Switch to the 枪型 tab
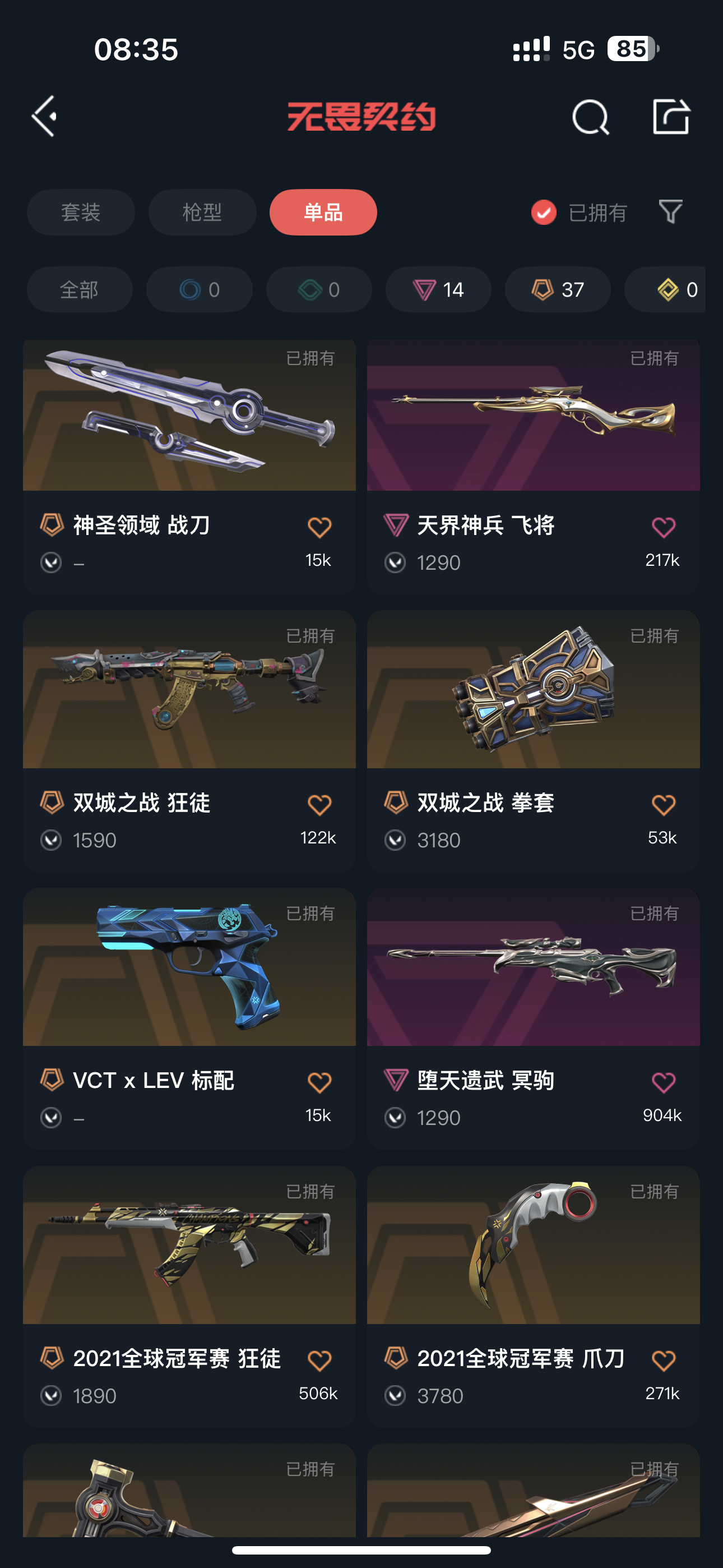723x1568 pixels. [x=202, y=213]
